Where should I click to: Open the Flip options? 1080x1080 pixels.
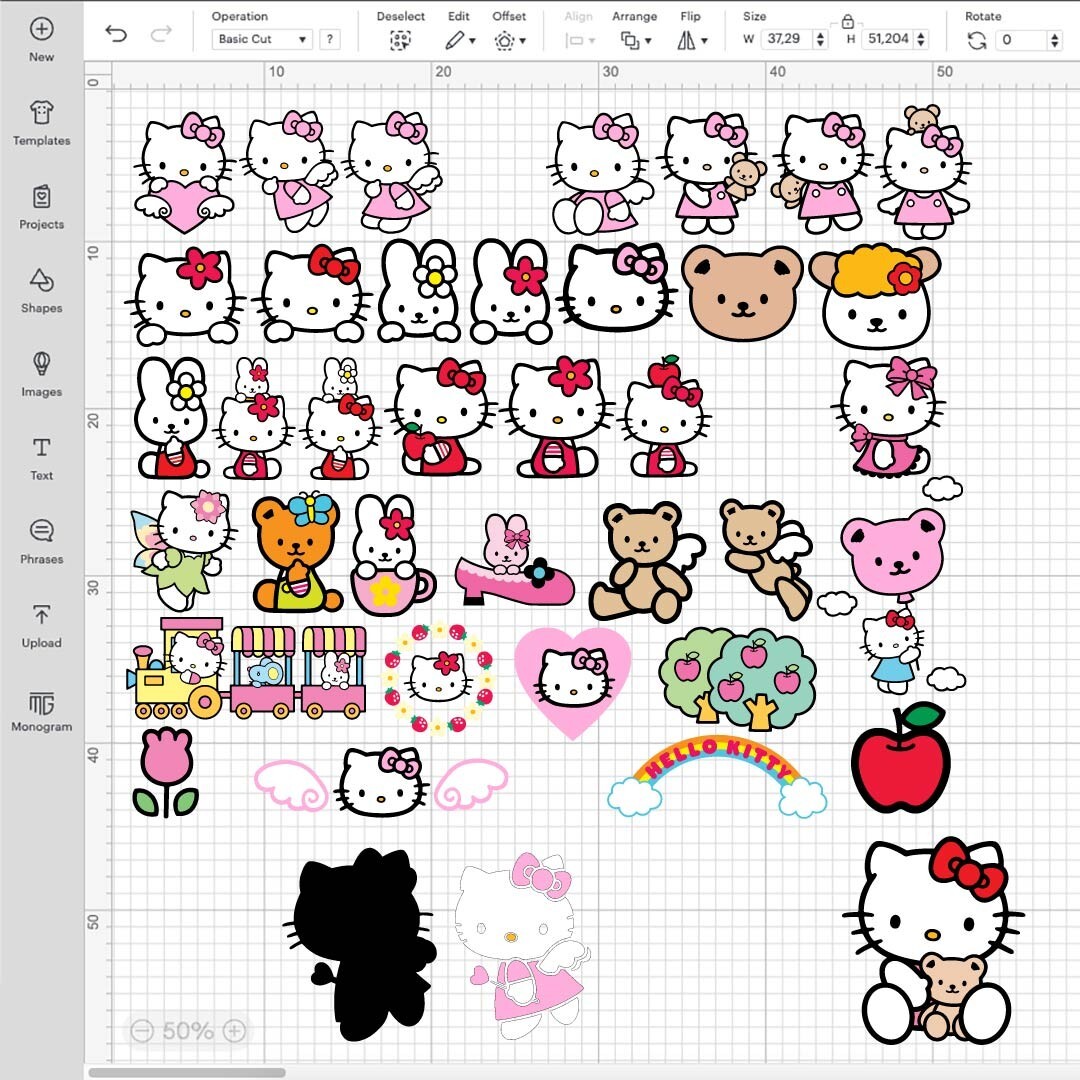click(x=690, y=40)
